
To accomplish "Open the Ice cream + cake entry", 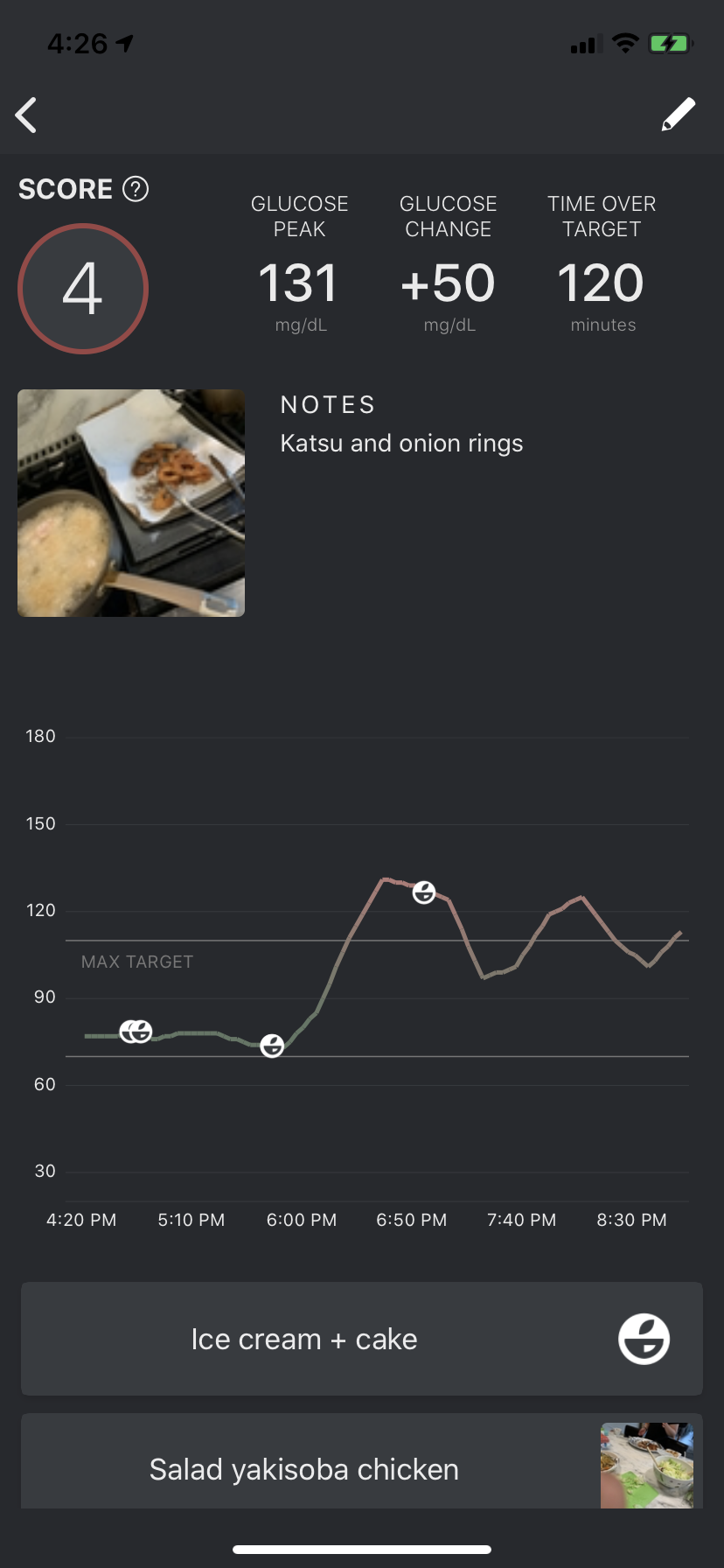I will pyautogui.click(x=362, y=1339).
